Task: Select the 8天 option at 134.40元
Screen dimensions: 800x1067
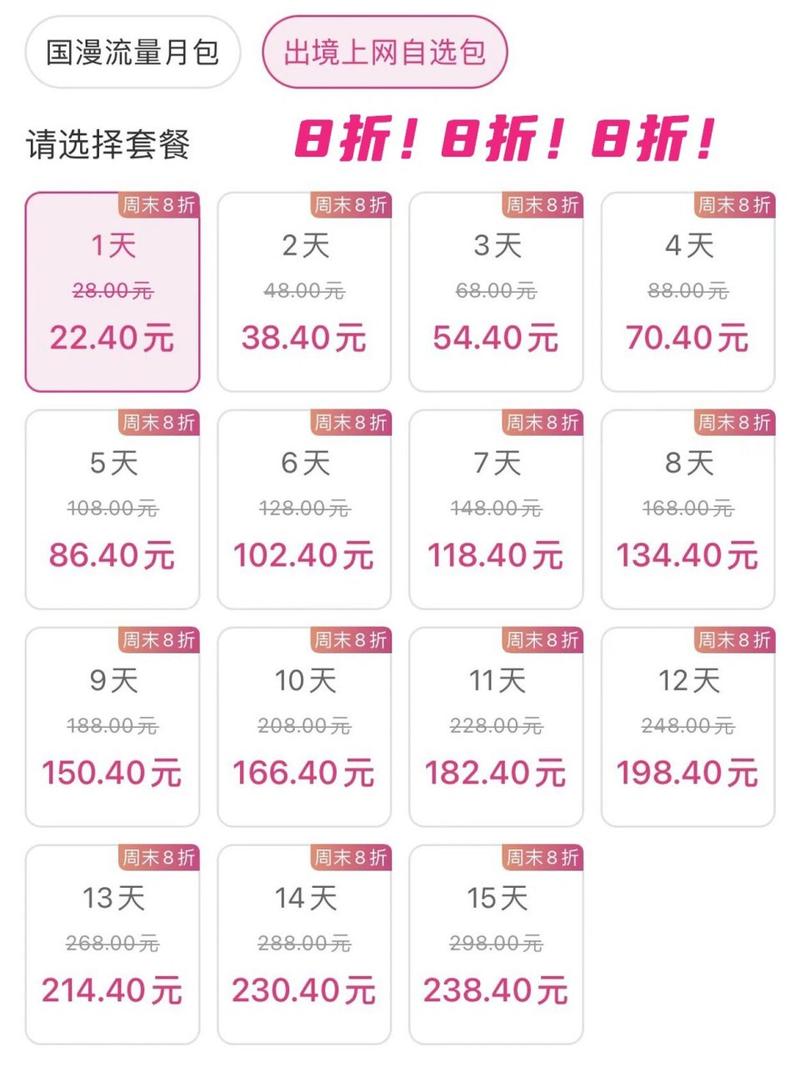Action: coord(688,509)
